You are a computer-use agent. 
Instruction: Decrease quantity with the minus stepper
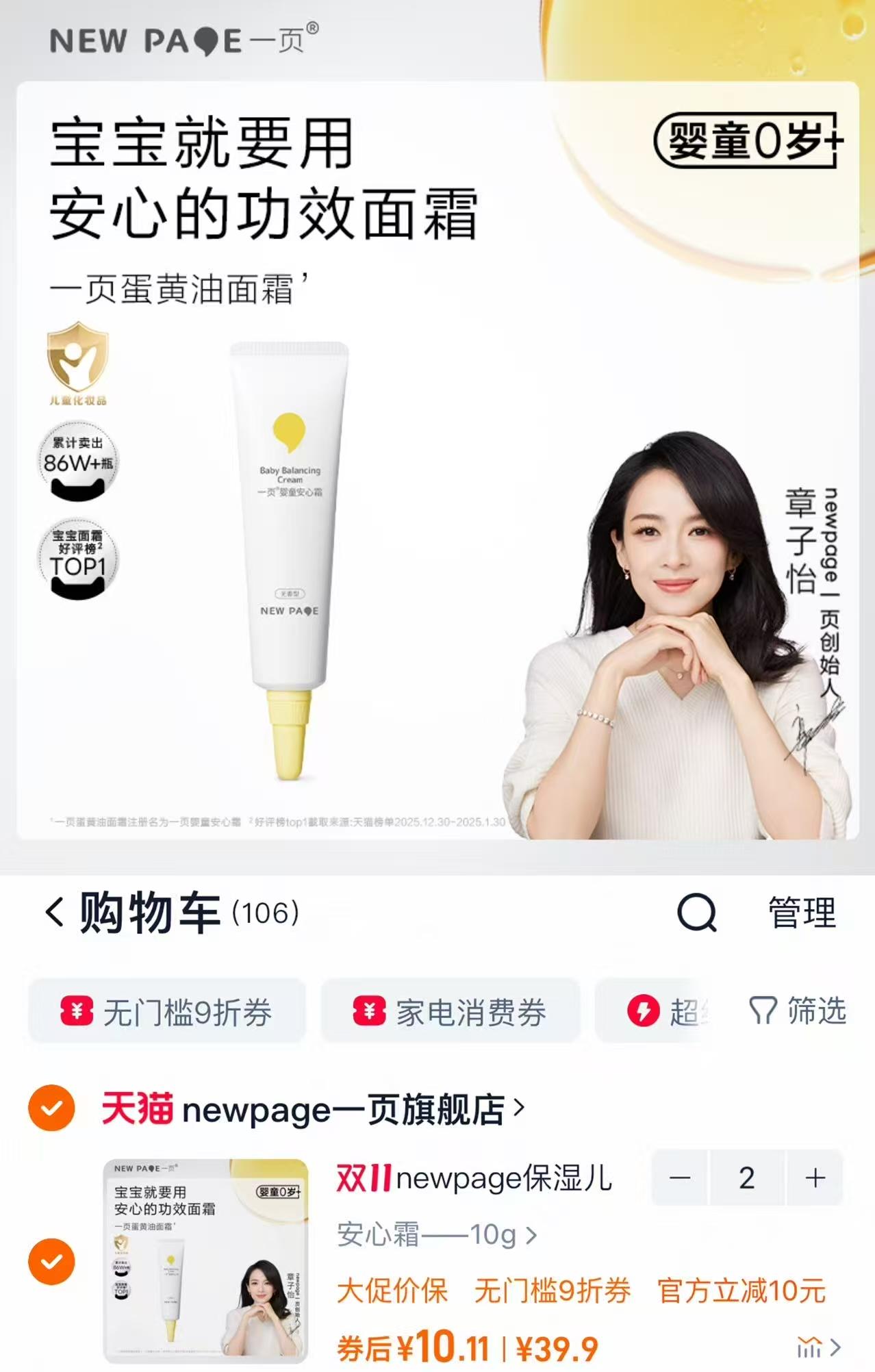tap(681, 1176)
